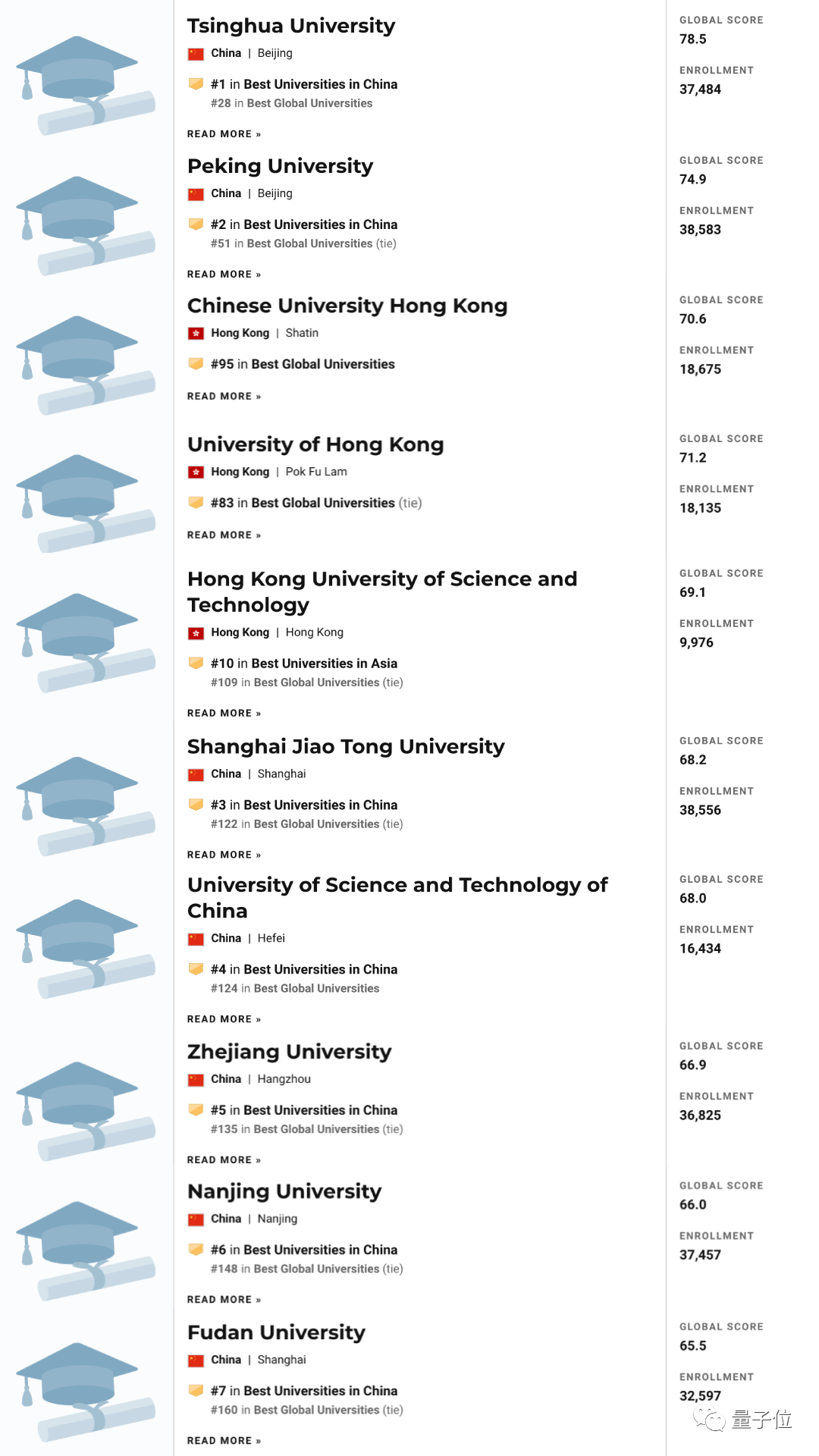Select Read More under Peking University
The width and height of the screenshot is (819, 1456).
tap(224, 275)
